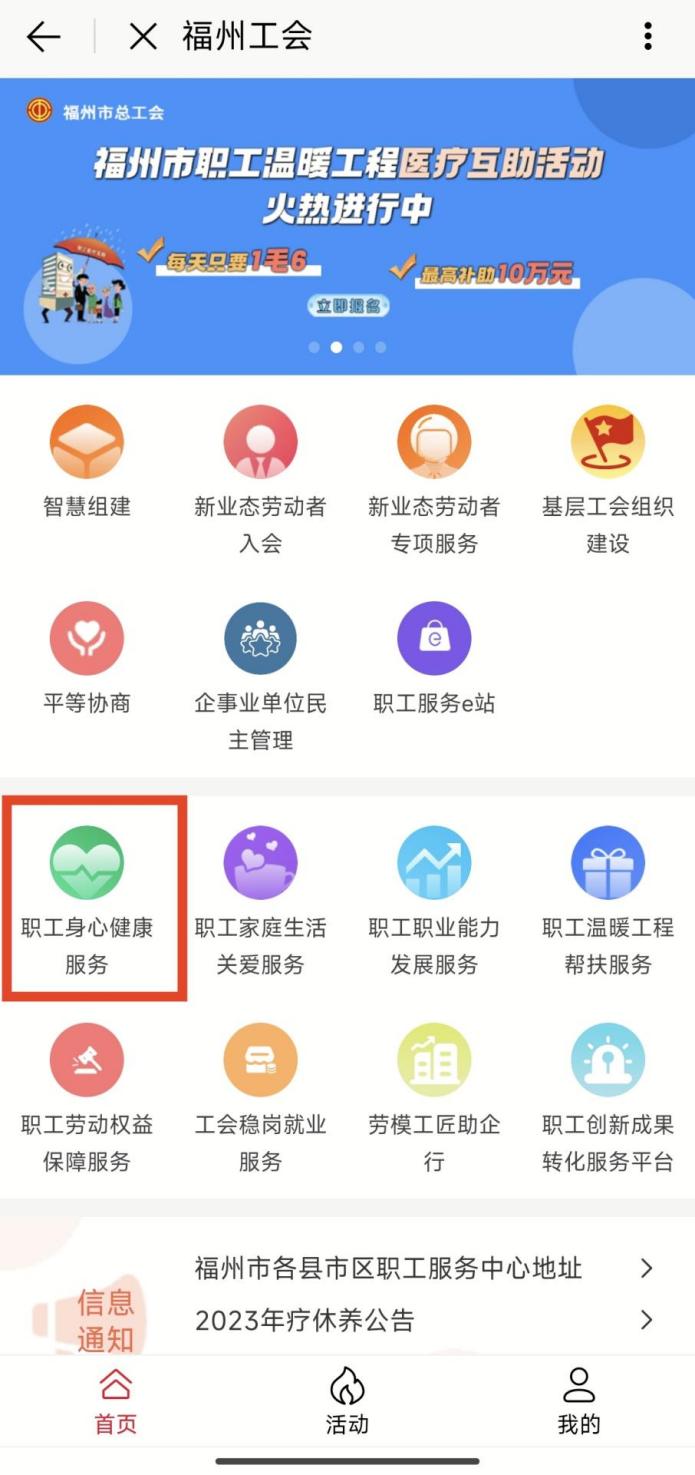Open 智慧组建
Image resolution: width=695 pixels, height=1475 pixels.
coord(87,462)
